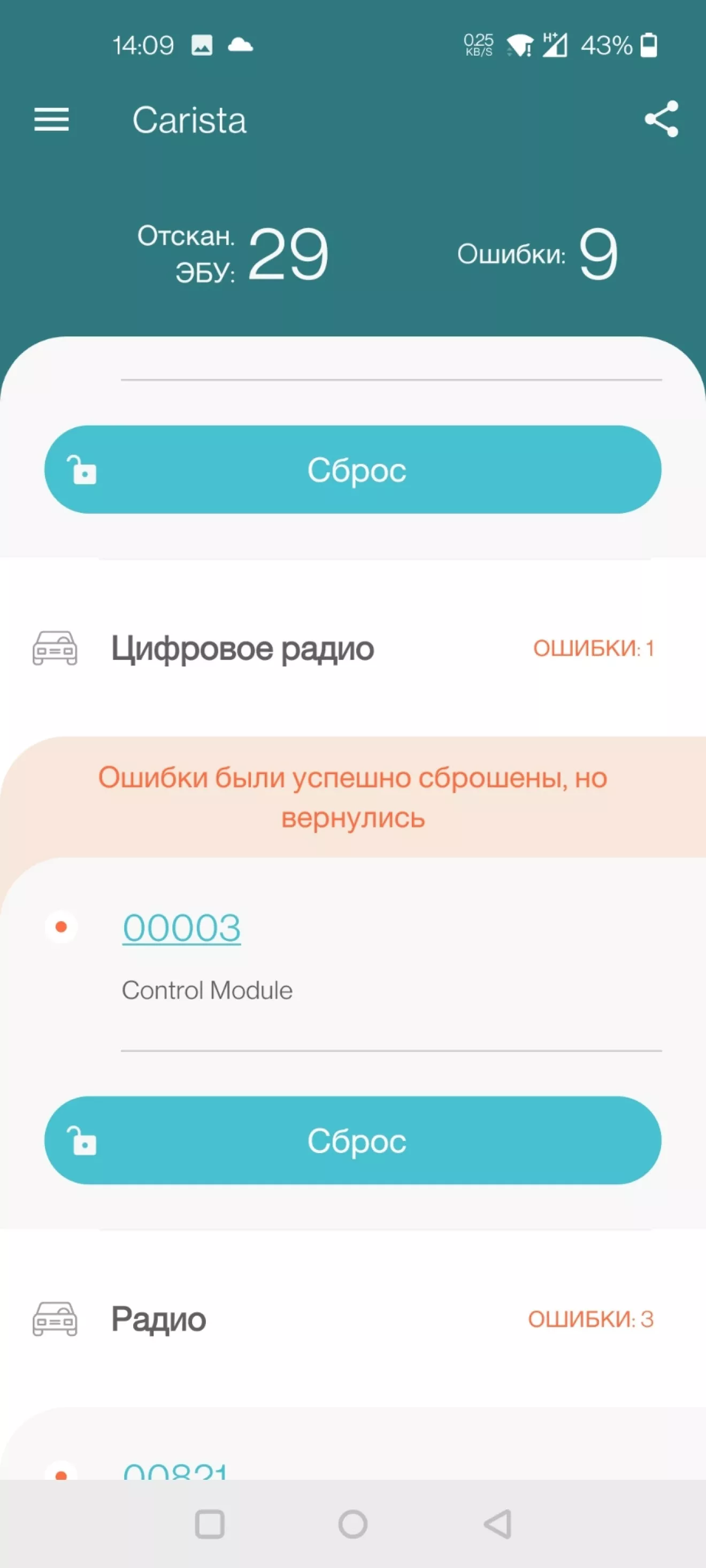Share the diagnostic report

click(661, 119)
